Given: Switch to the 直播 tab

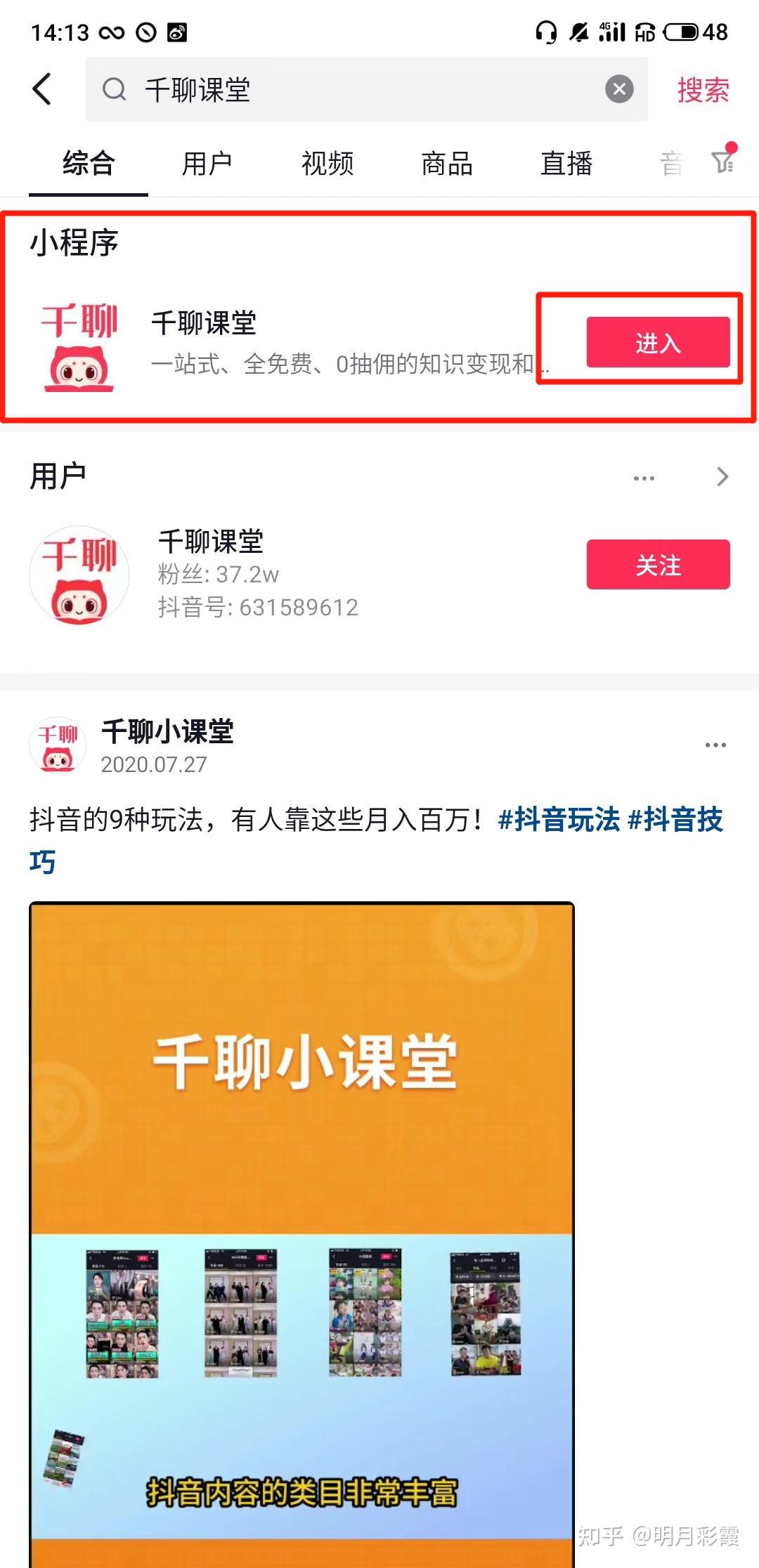Looking at the screenshot, I should [x=566, y=164].
